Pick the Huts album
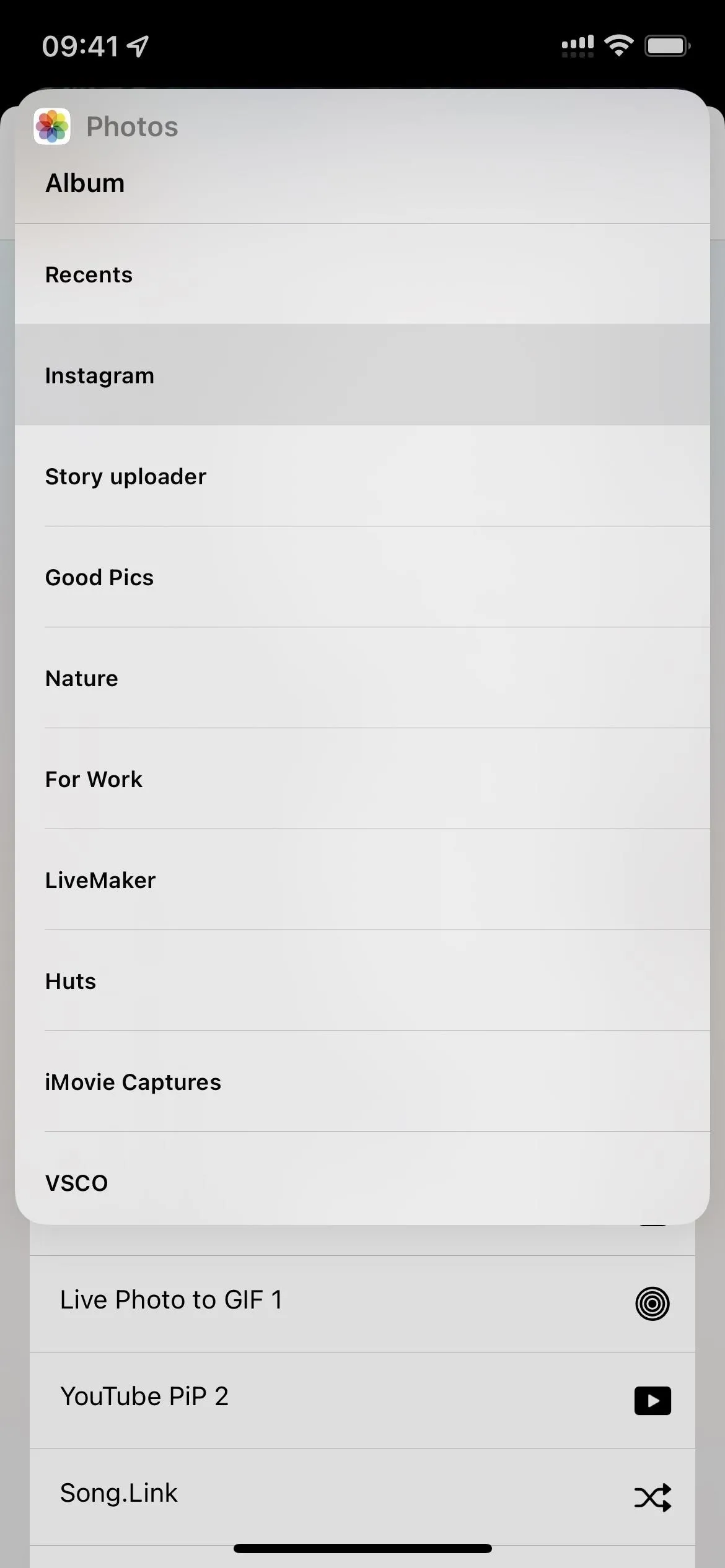This screenshot has height=1568, width=725. point(362,980)
